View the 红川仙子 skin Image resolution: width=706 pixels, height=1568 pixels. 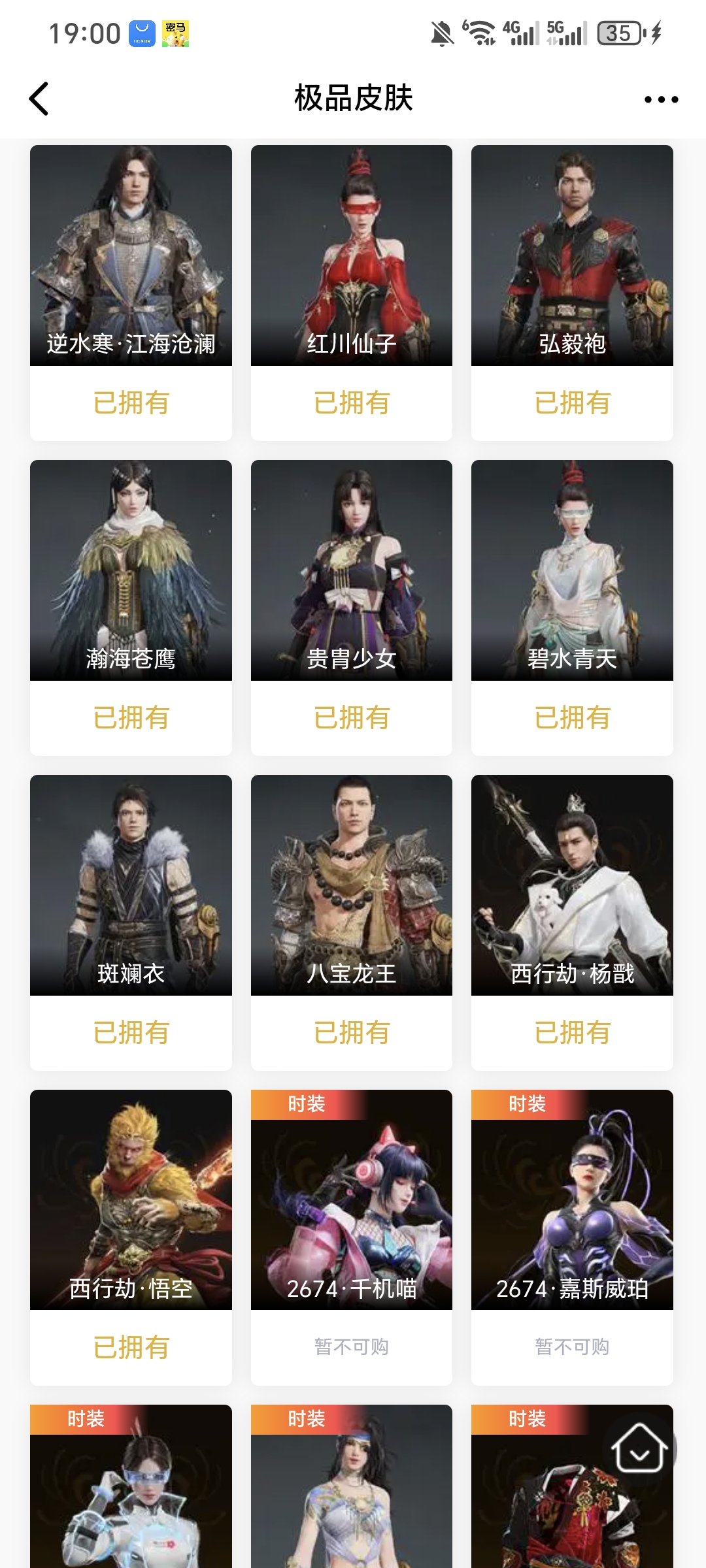point(352,255)
